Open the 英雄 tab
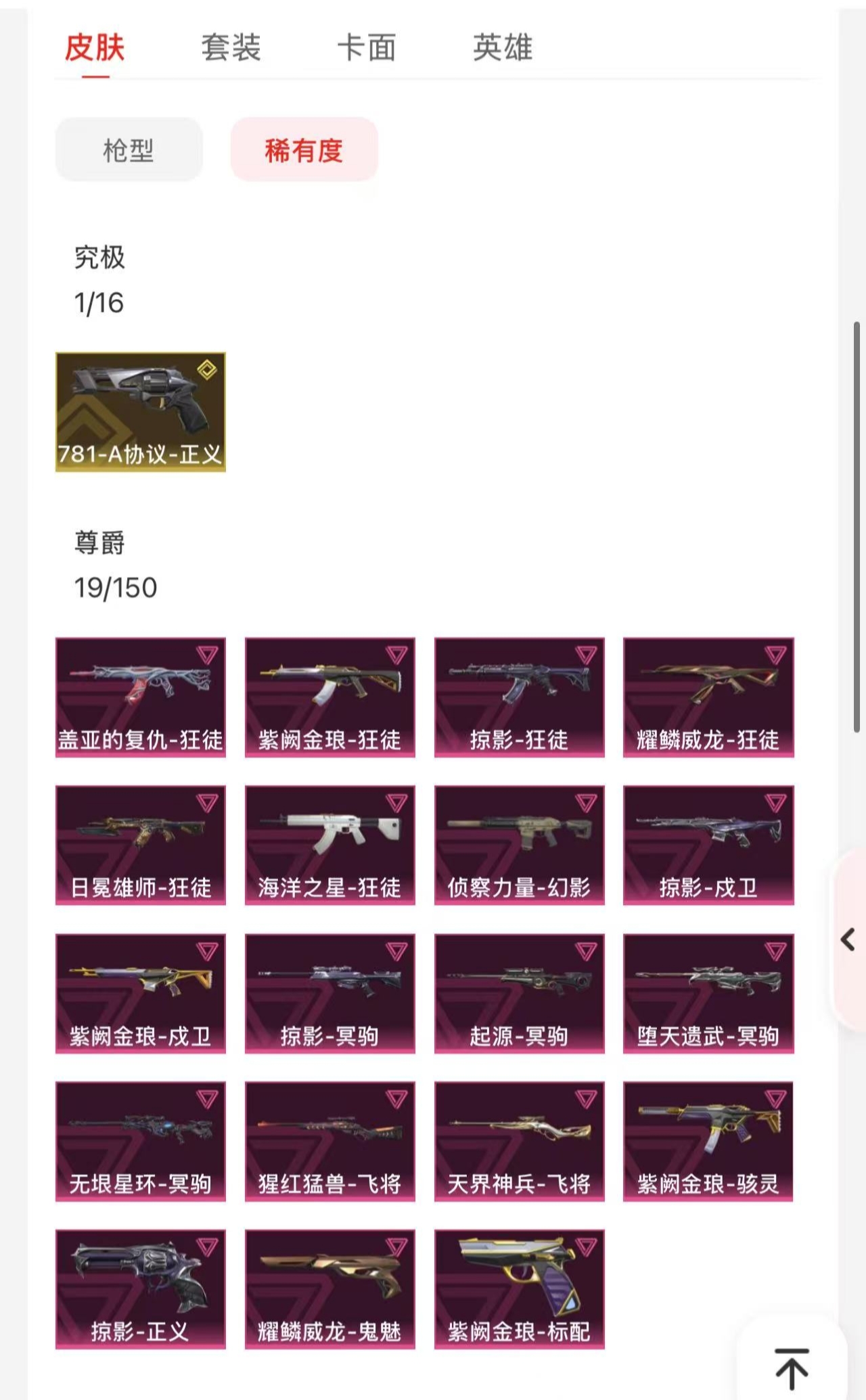The width and height of the screenshot is (866, 1400). (x=503, y=48)
